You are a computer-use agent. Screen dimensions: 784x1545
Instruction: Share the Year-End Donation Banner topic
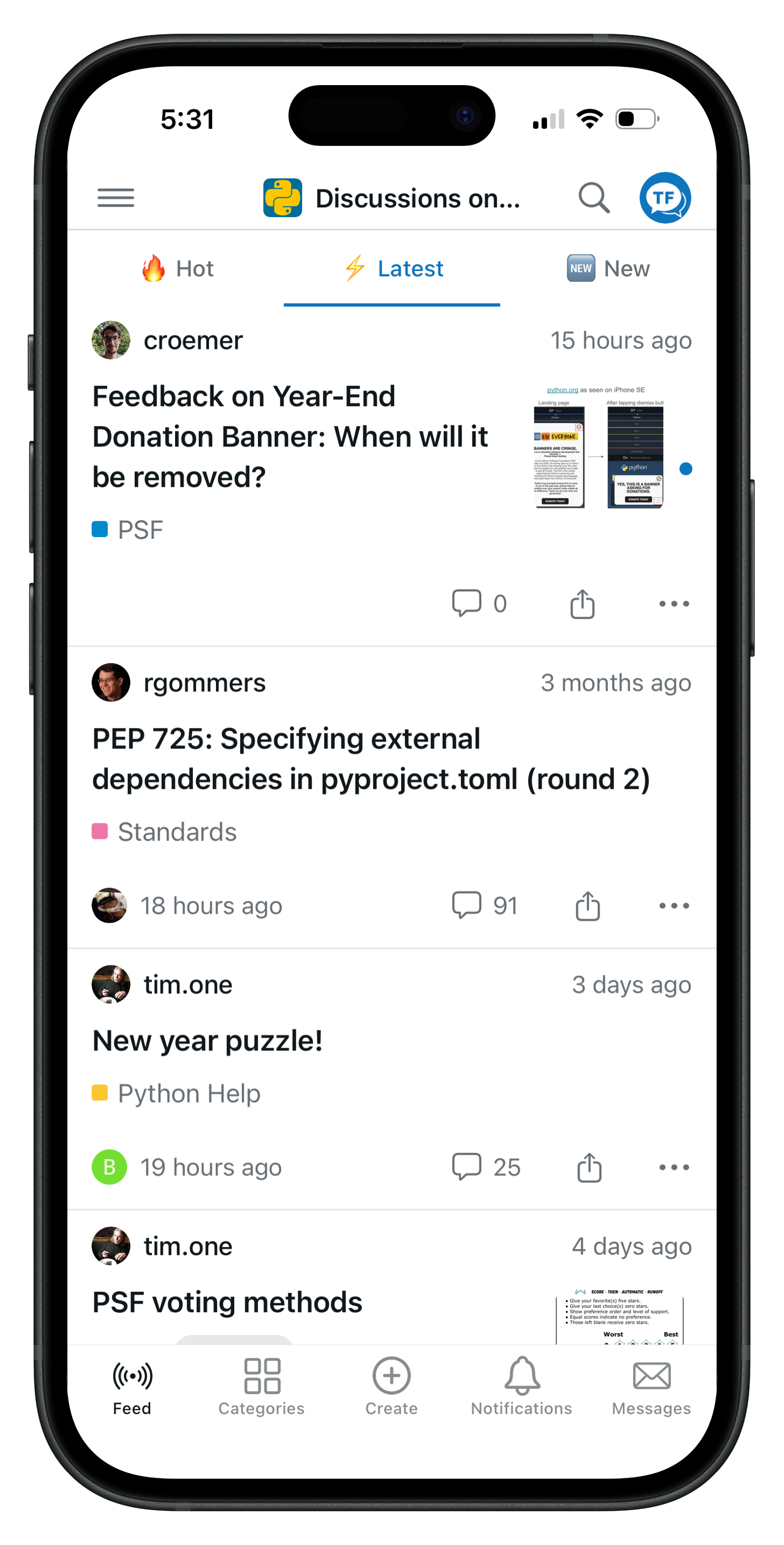point(582,603)
